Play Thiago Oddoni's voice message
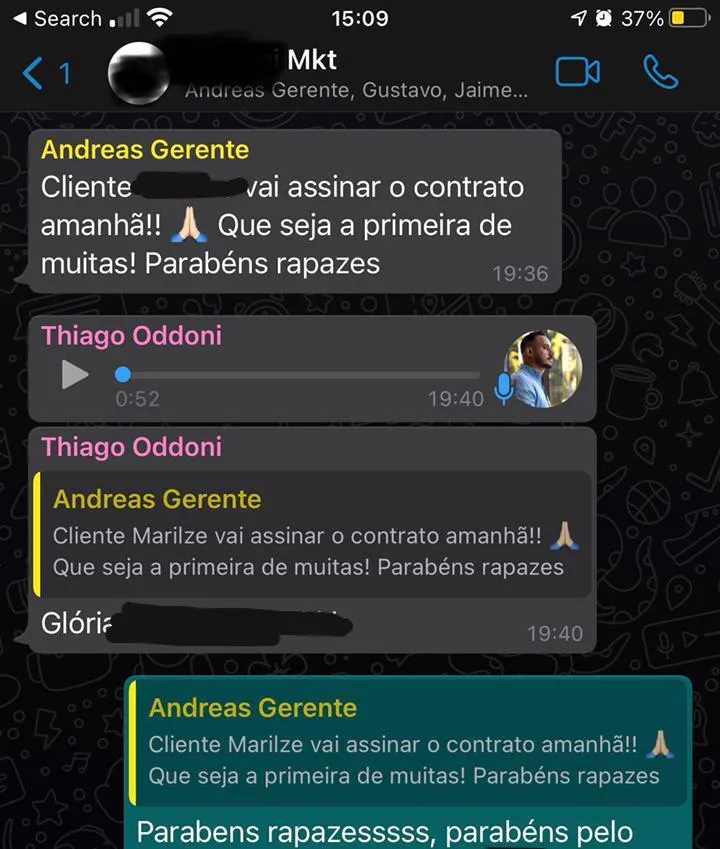The image size is (720, 849). (x=75, y=375)
